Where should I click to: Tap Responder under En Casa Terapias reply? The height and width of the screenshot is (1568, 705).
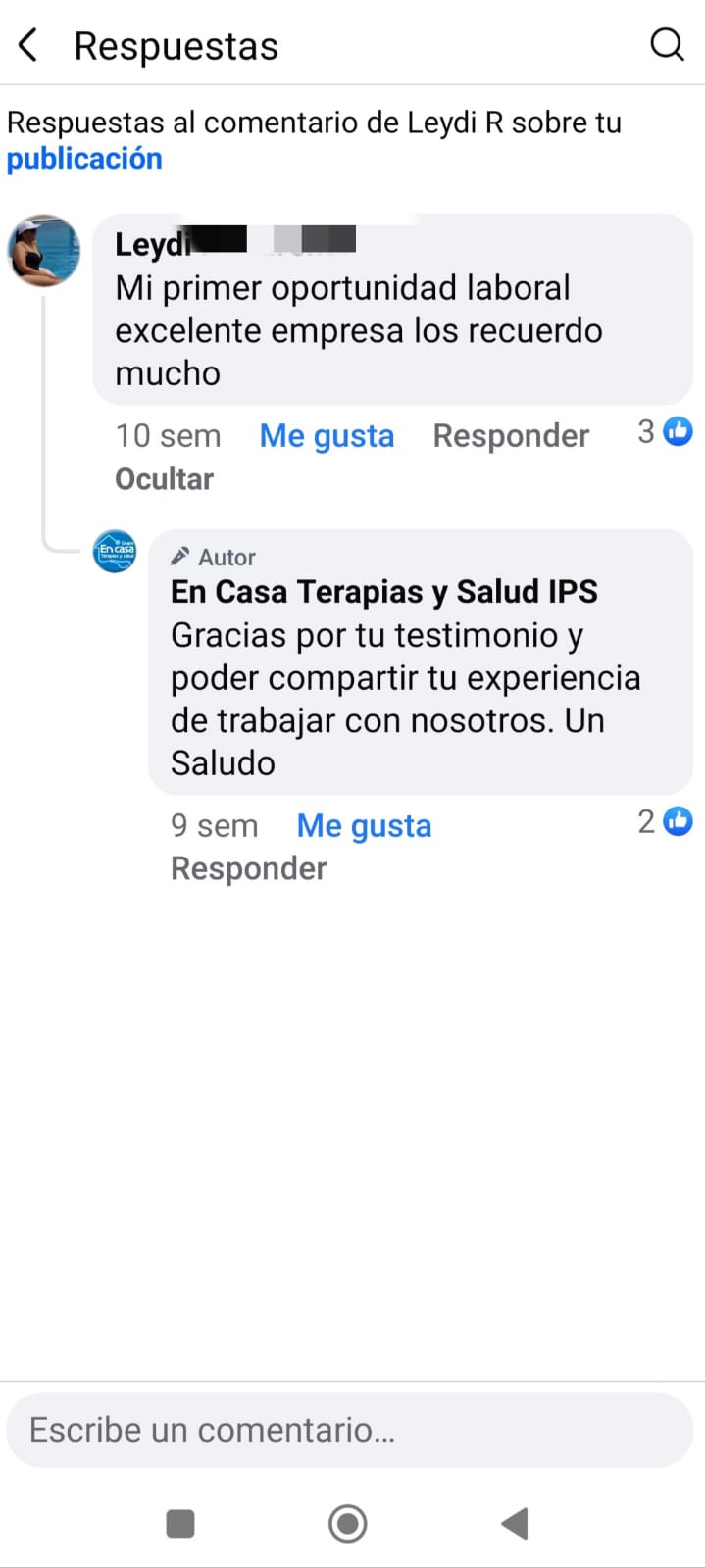[248, 869]
